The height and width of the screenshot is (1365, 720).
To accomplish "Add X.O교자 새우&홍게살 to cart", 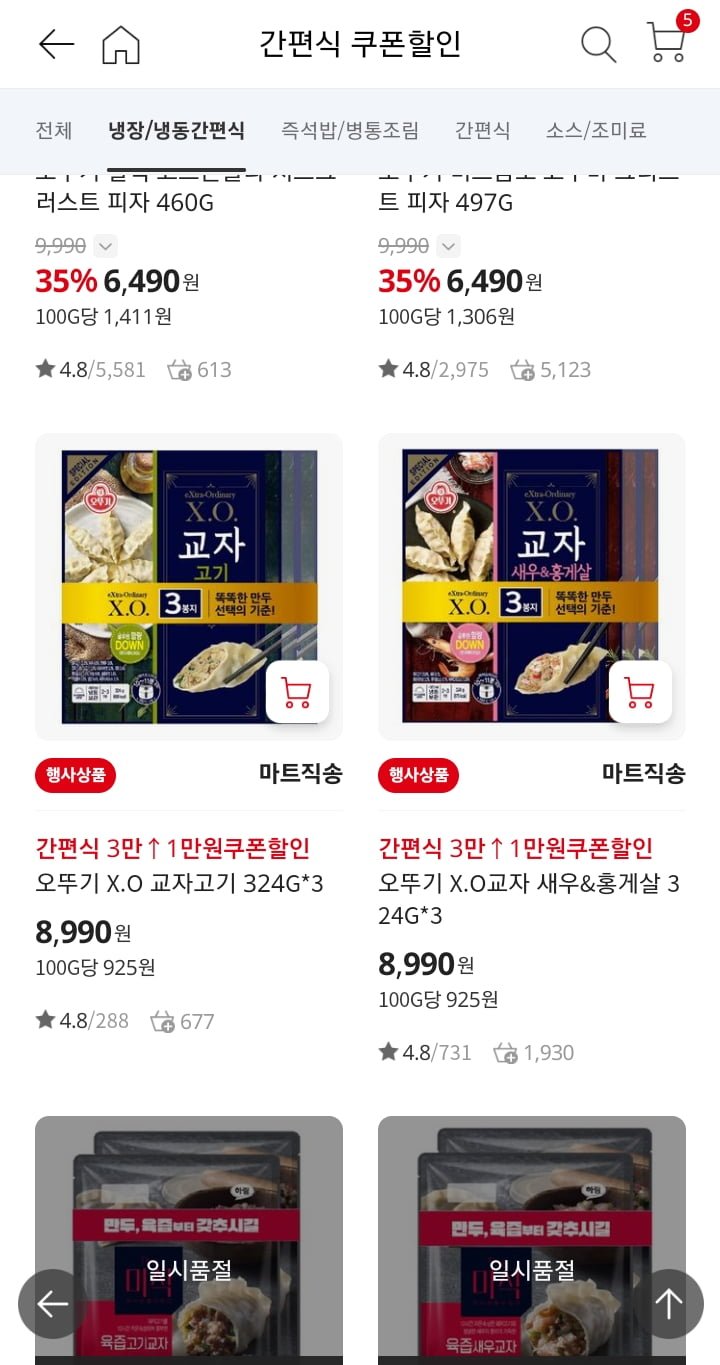I will click(x=640, y=692).
